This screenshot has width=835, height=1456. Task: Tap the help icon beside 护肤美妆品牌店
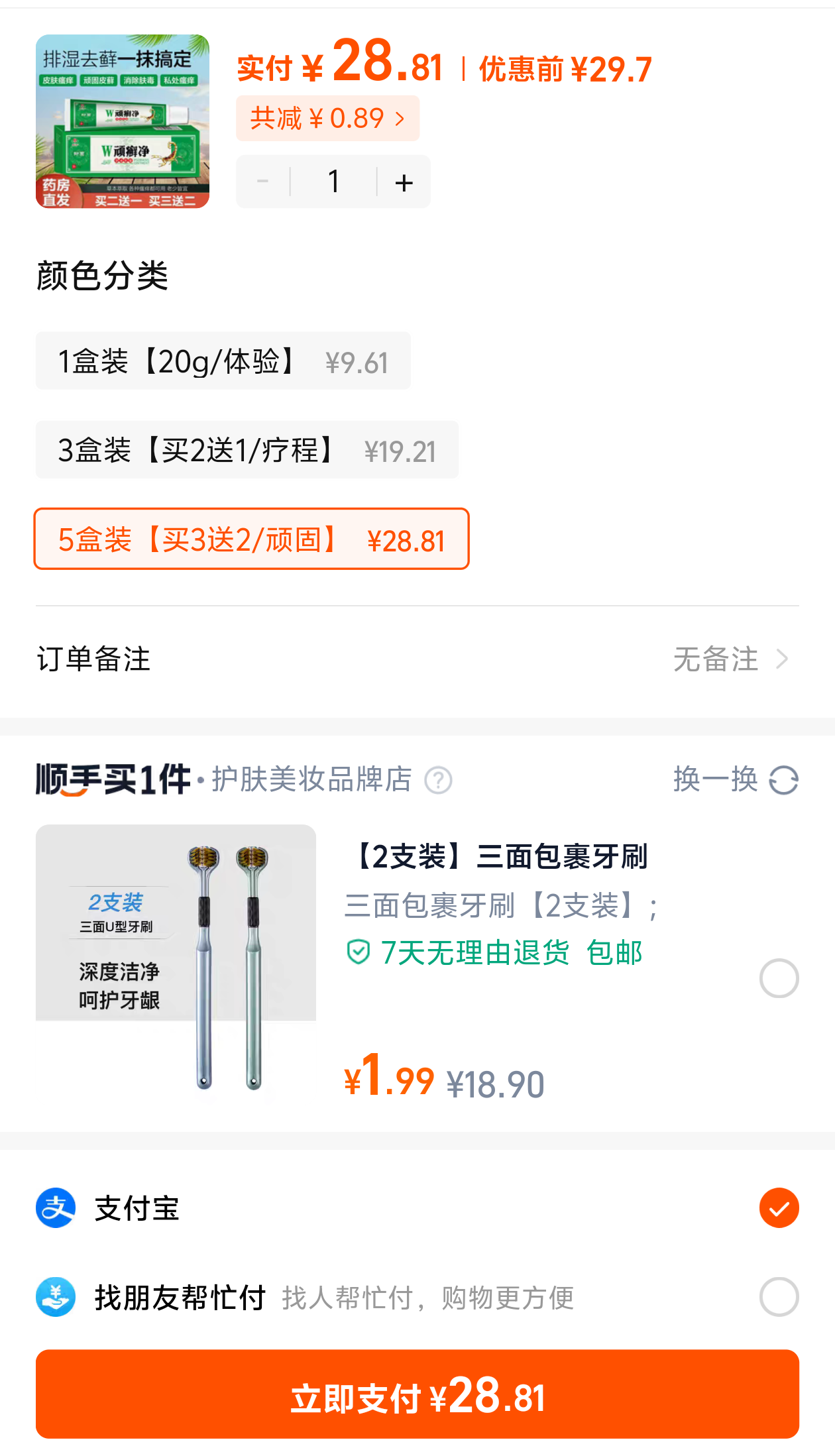438,780
